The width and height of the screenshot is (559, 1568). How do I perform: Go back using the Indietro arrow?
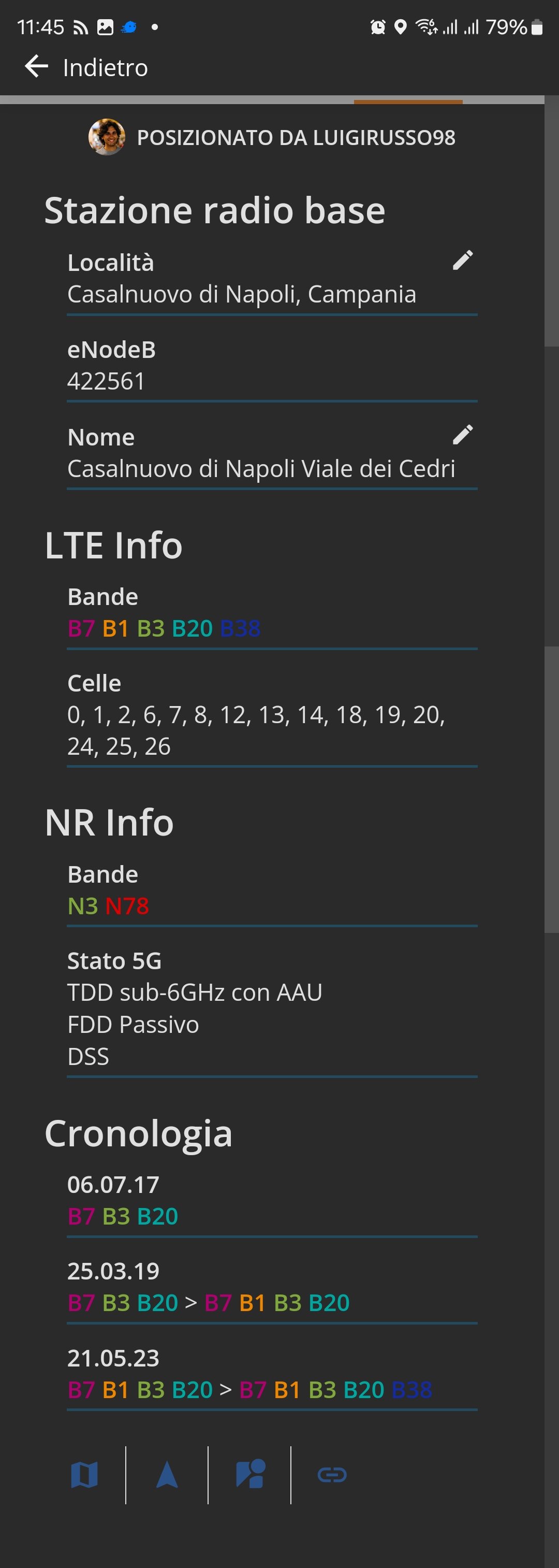(x=37, y=66)
